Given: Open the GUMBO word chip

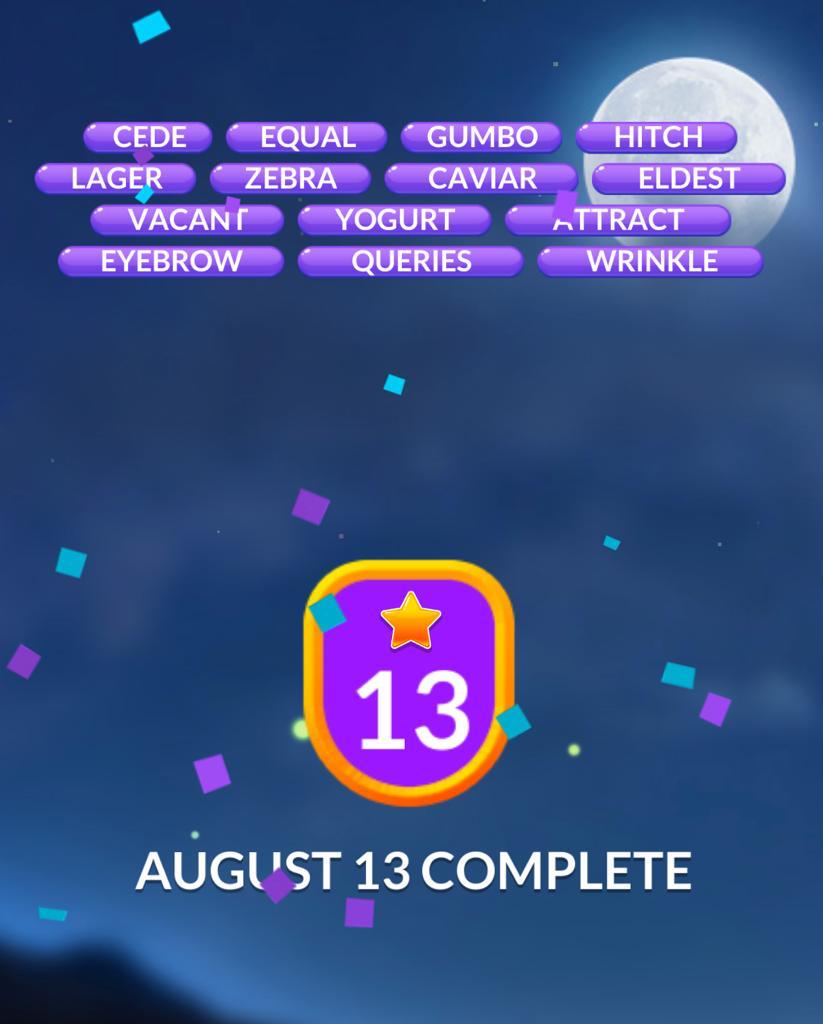Looking at the screenshot, I should tap(481, 137).
